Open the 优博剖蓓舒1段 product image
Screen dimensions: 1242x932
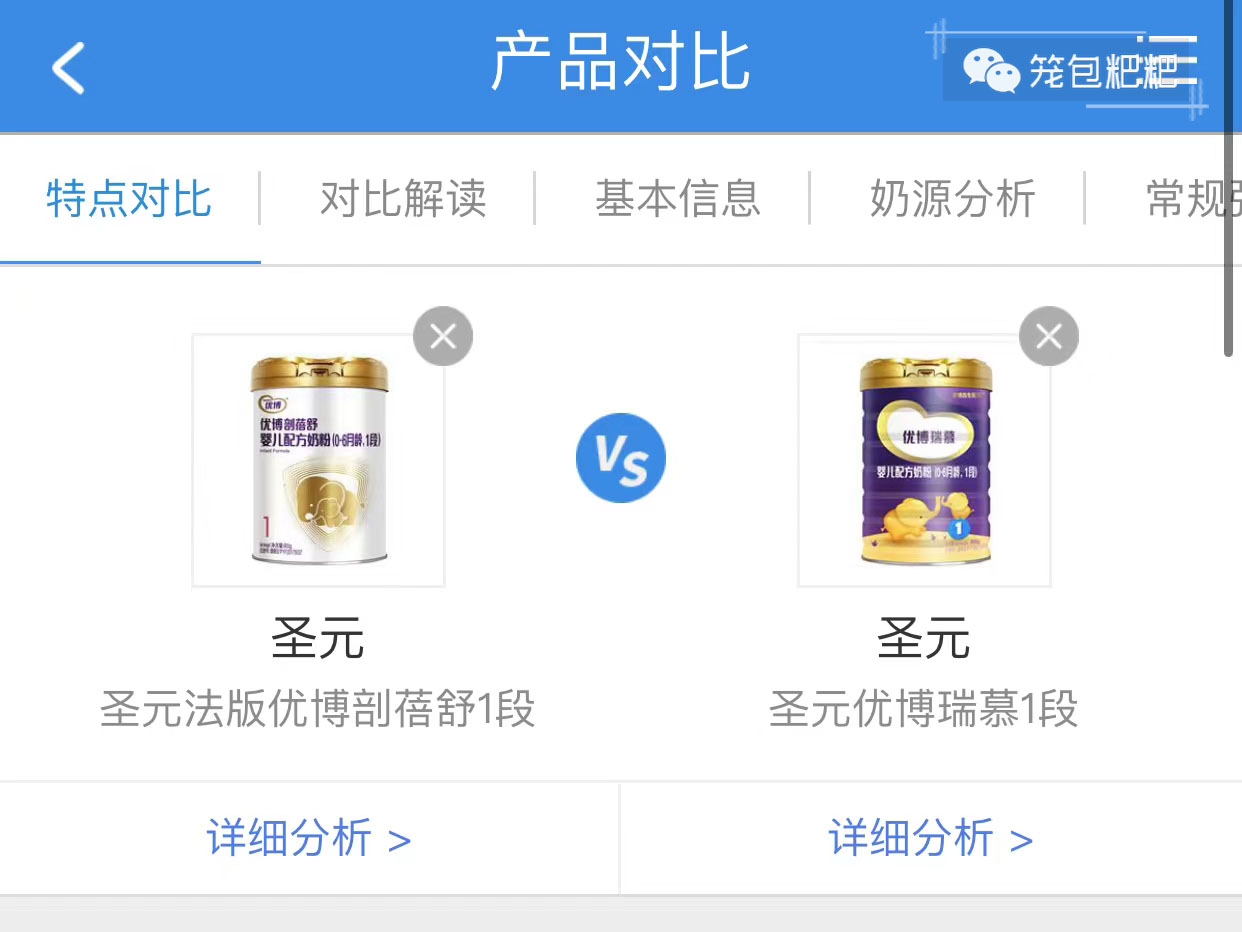click(318, 460)
